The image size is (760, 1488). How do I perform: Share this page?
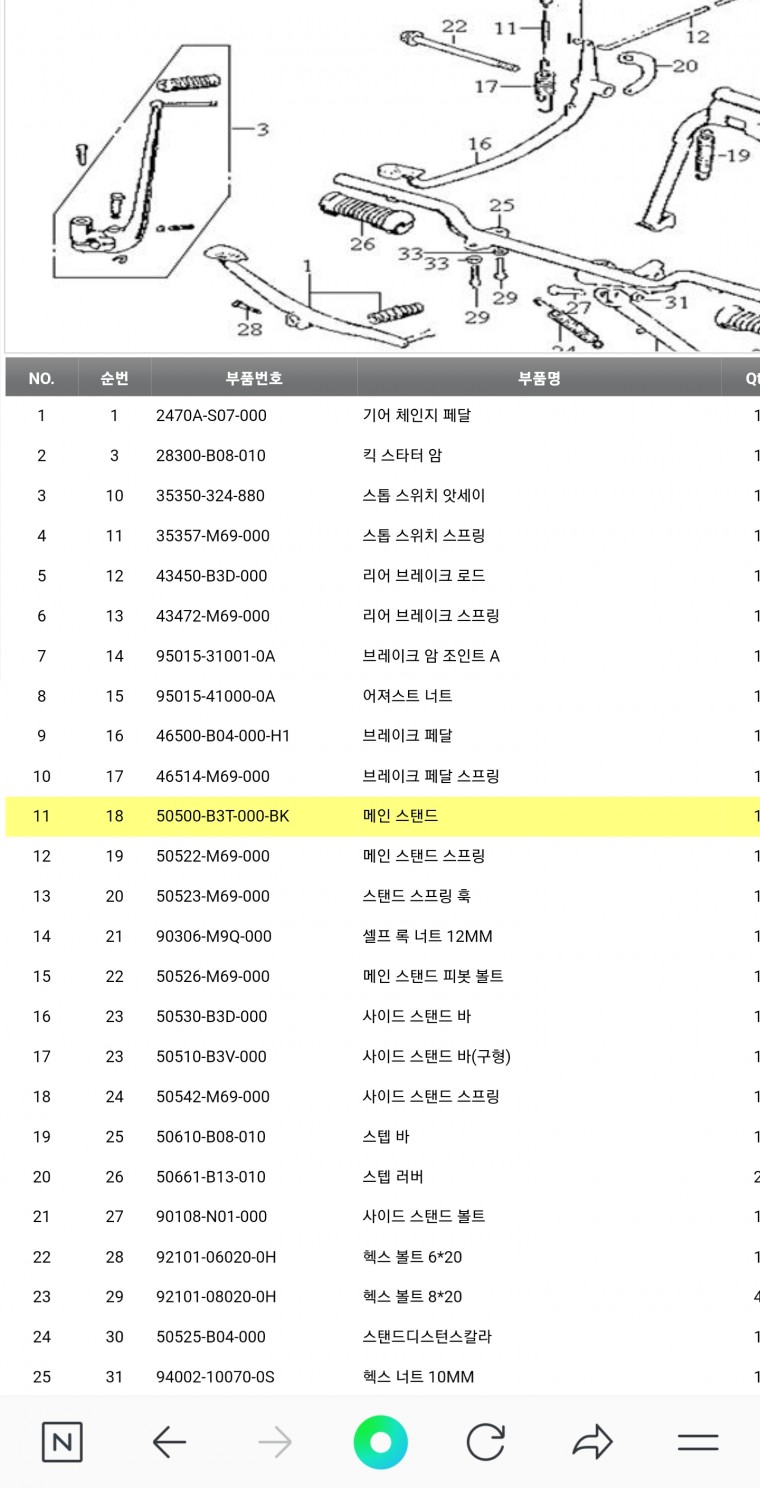point(592,1442)
